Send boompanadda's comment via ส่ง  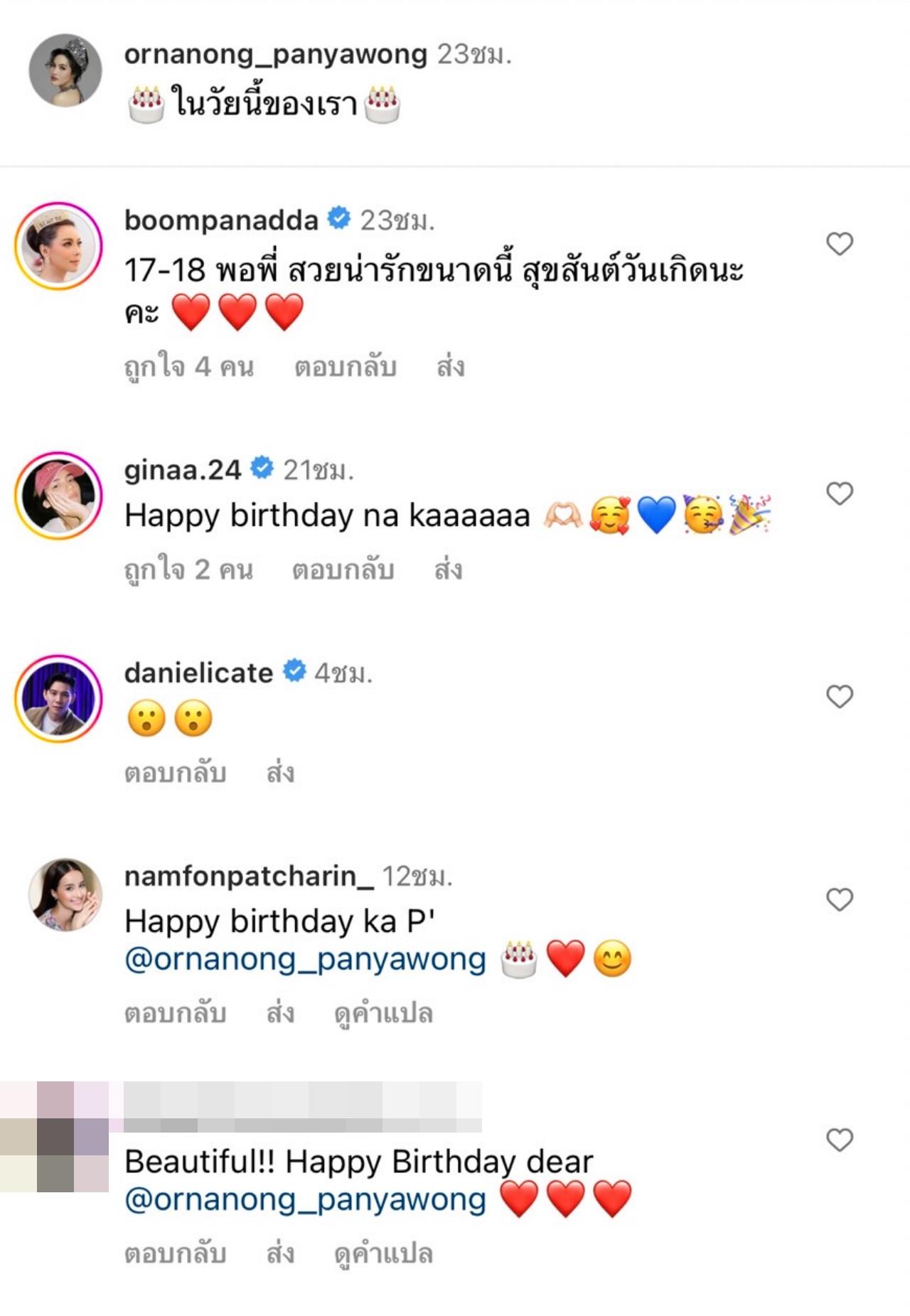pos(450,367)
